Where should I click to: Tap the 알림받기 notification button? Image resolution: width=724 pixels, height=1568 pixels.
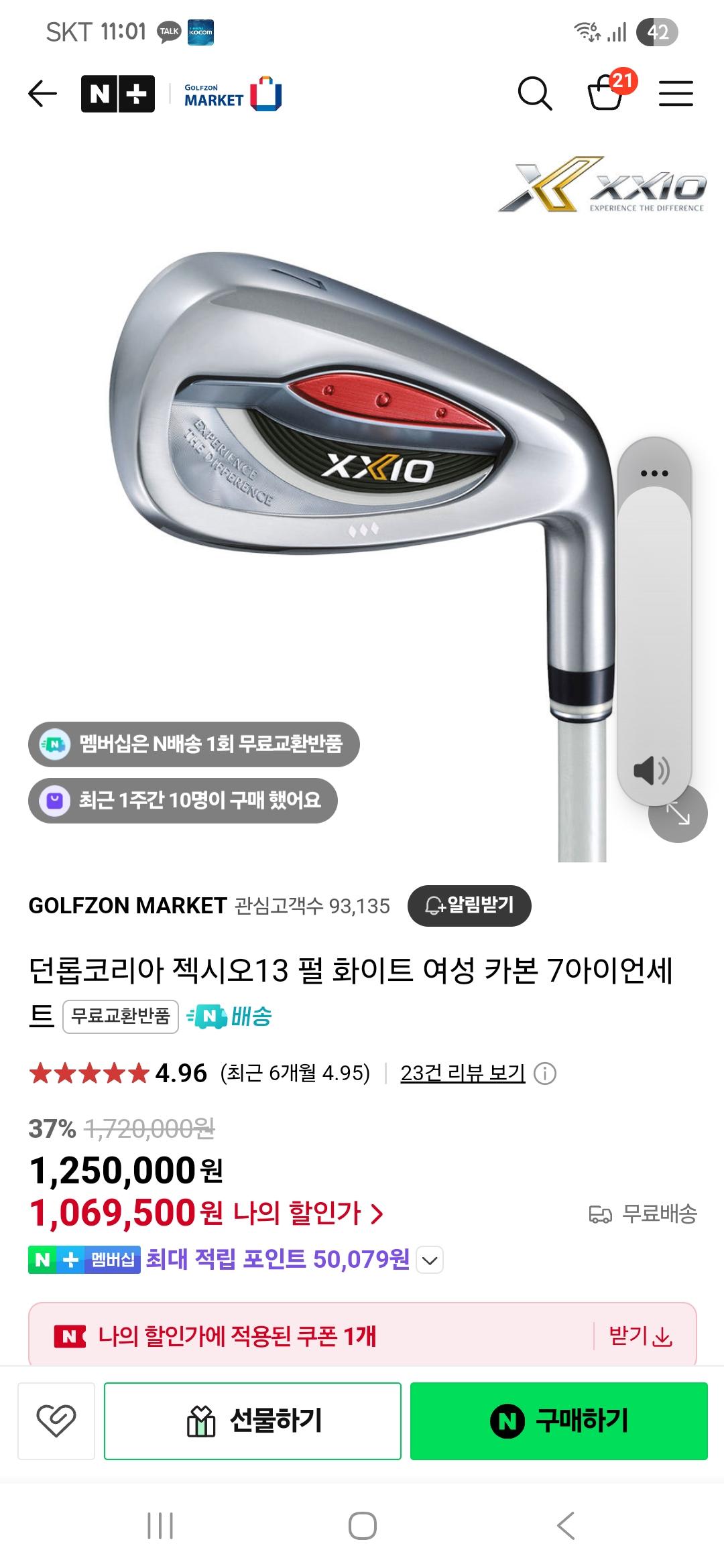(x=469, y=905)
